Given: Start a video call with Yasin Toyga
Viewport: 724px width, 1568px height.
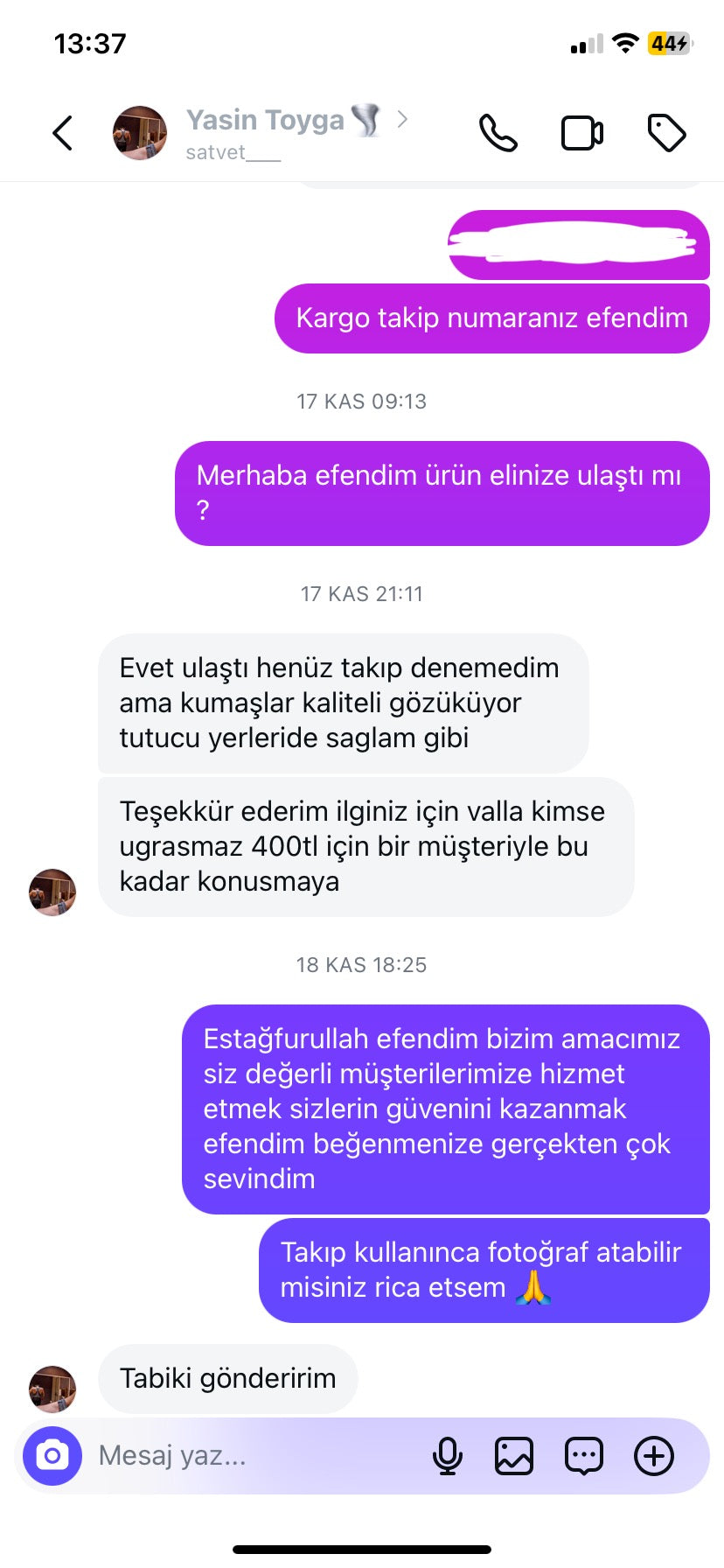Looking at the screenshot, I should point(581,133).
